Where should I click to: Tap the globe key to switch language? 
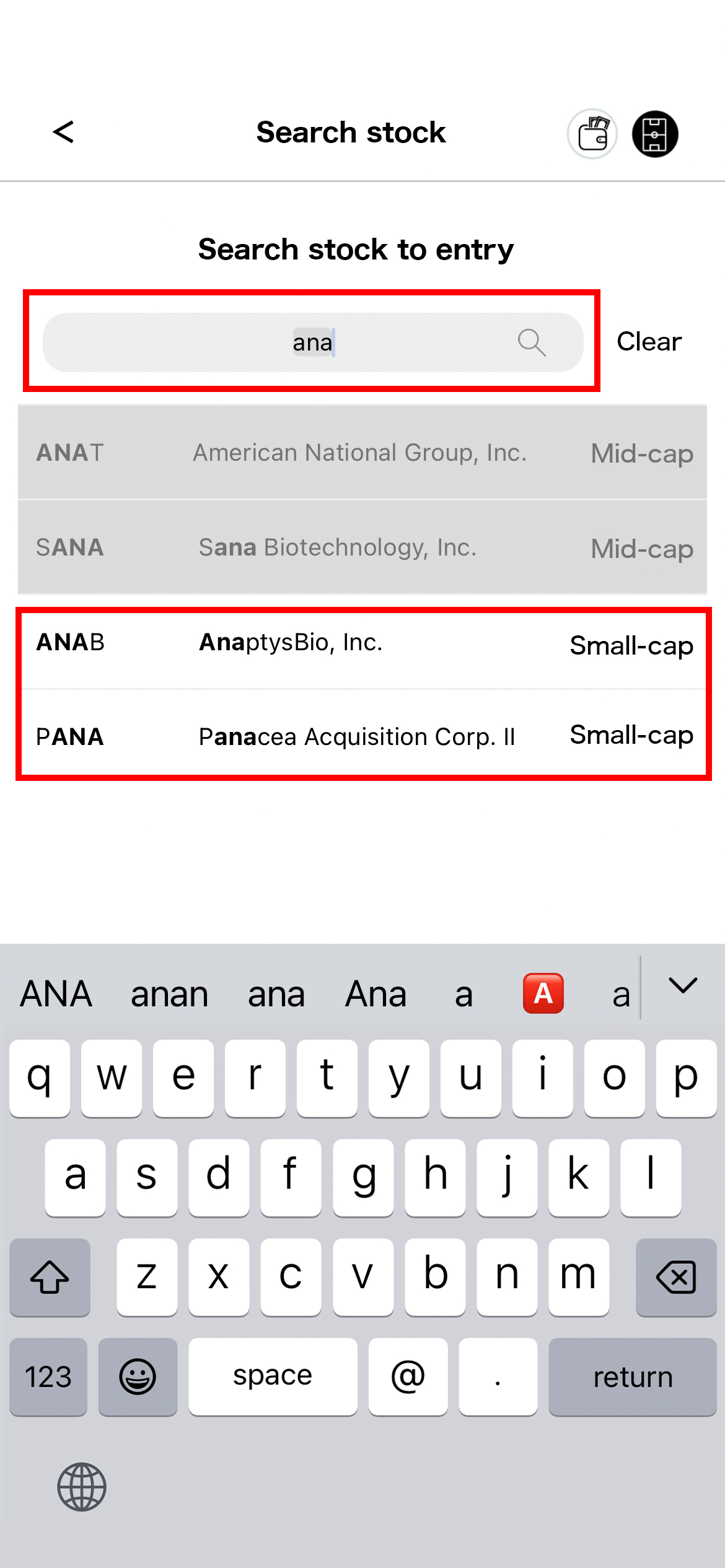click(82, 1487)
